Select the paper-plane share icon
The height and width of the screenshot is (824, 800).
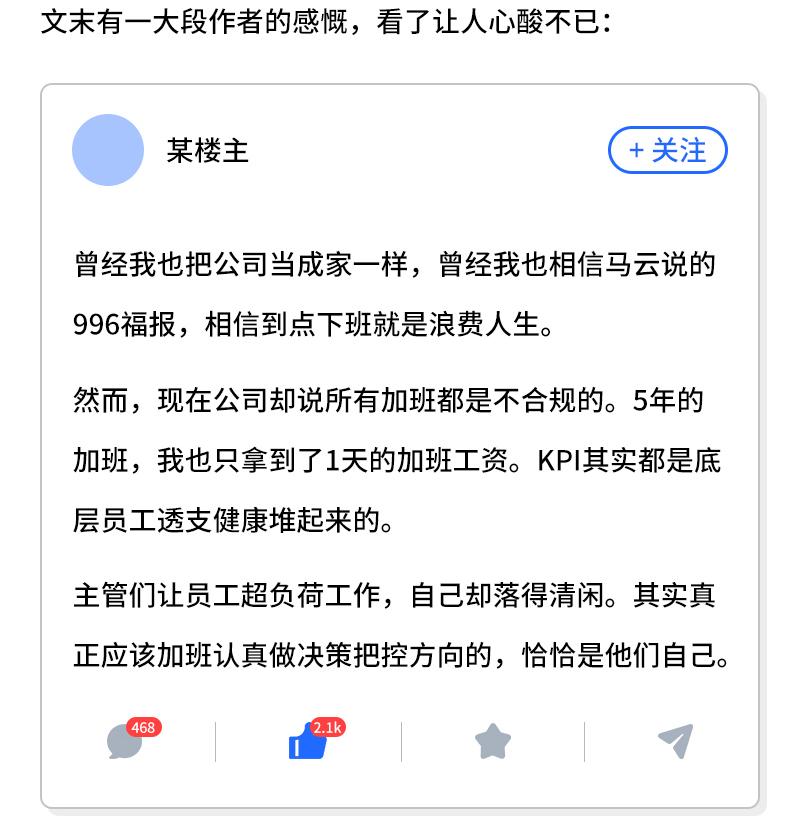676,742
